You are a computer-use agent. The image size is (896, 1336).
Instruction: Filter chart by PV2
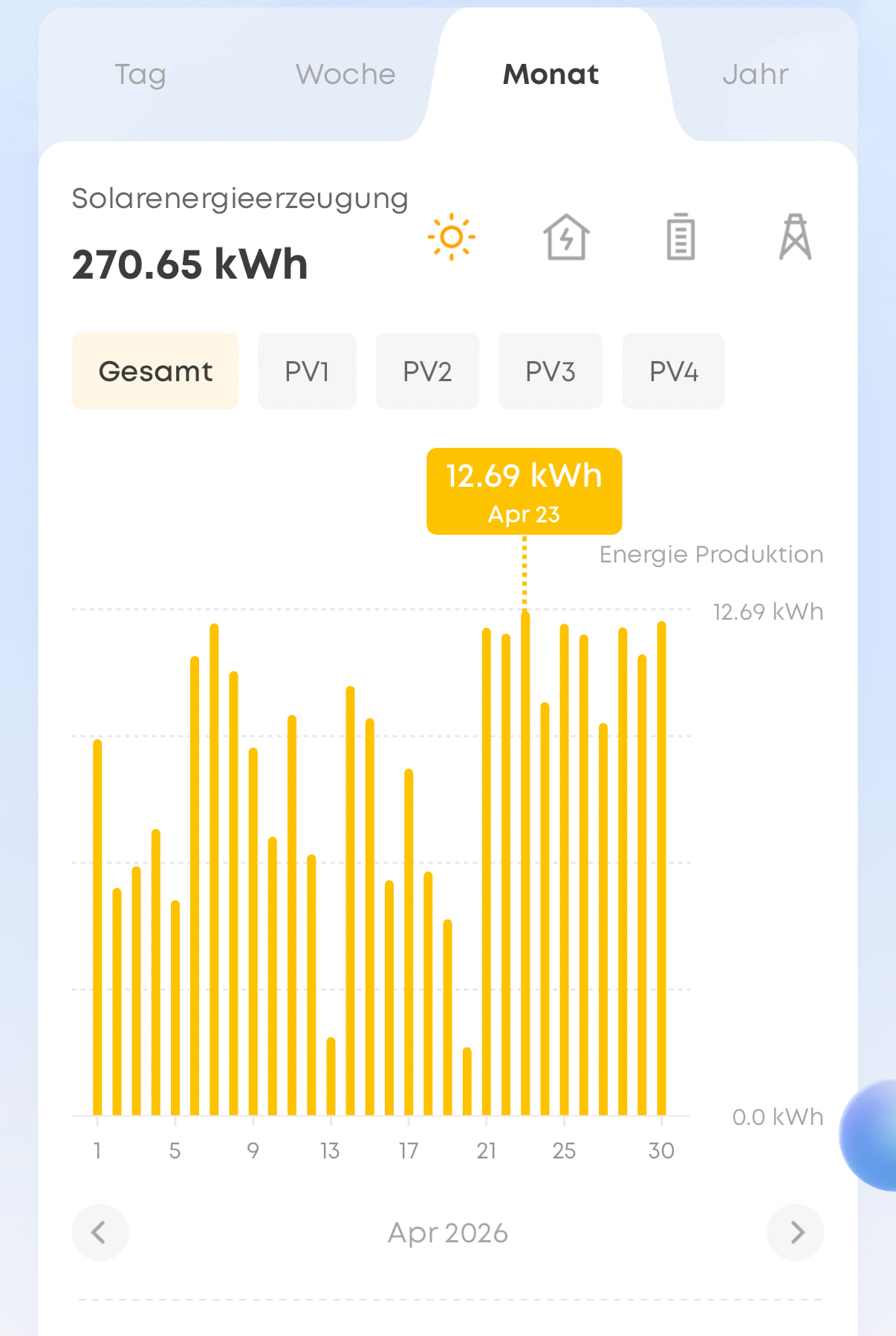point(427,371)
